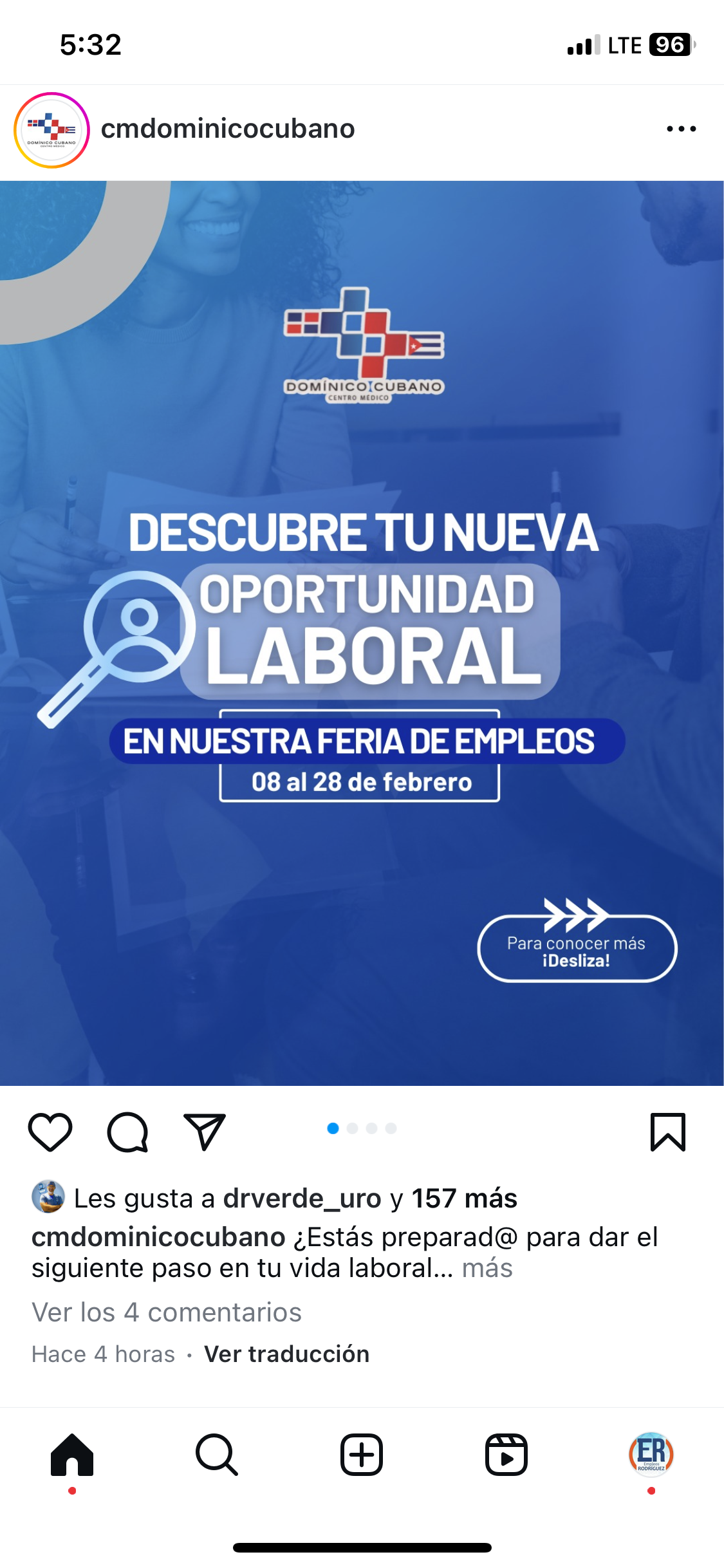Open the cmdominicocubano profile from post header
This screenshot has height=1568, width=724.
pos(228,129)
